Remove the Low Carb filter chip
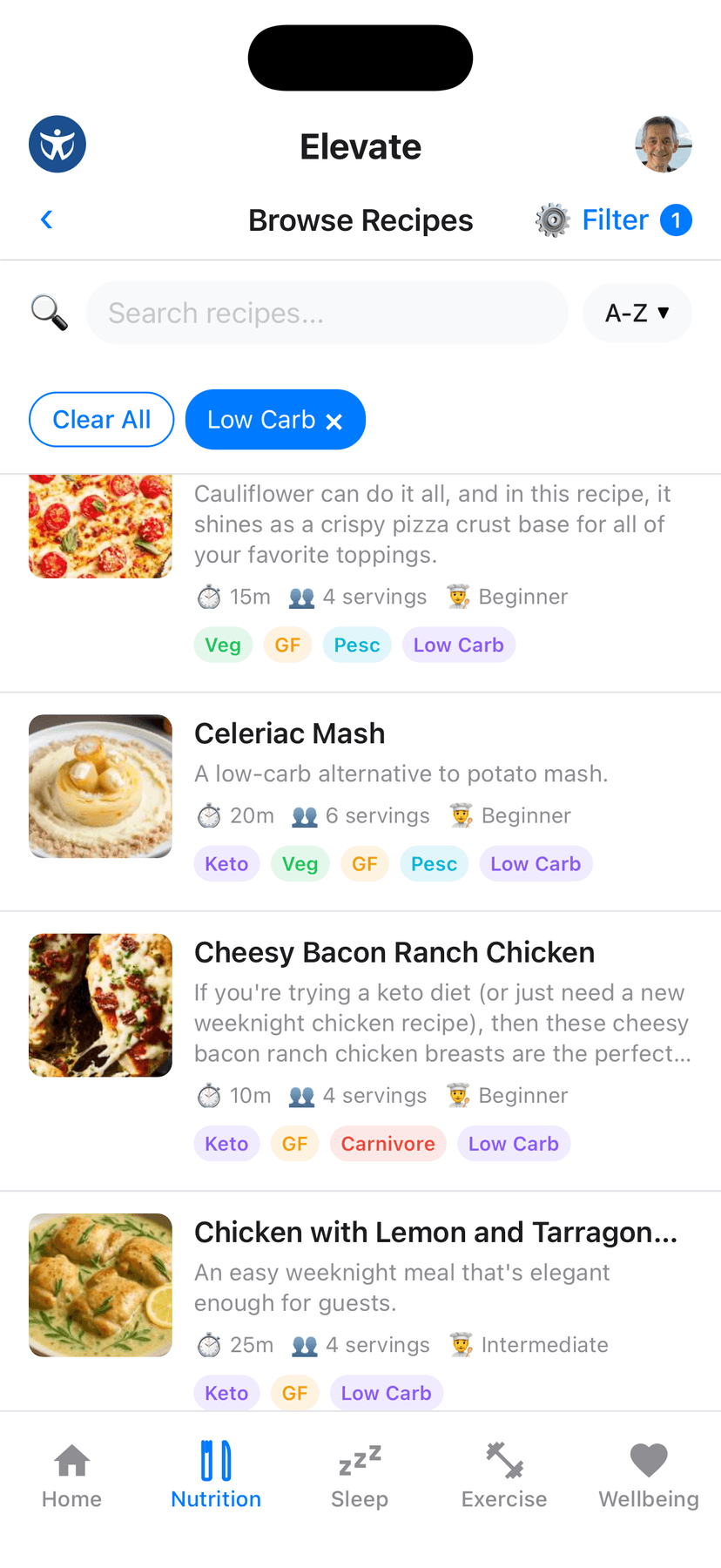This screenshot has width=721, height=1568. [334, 420]
